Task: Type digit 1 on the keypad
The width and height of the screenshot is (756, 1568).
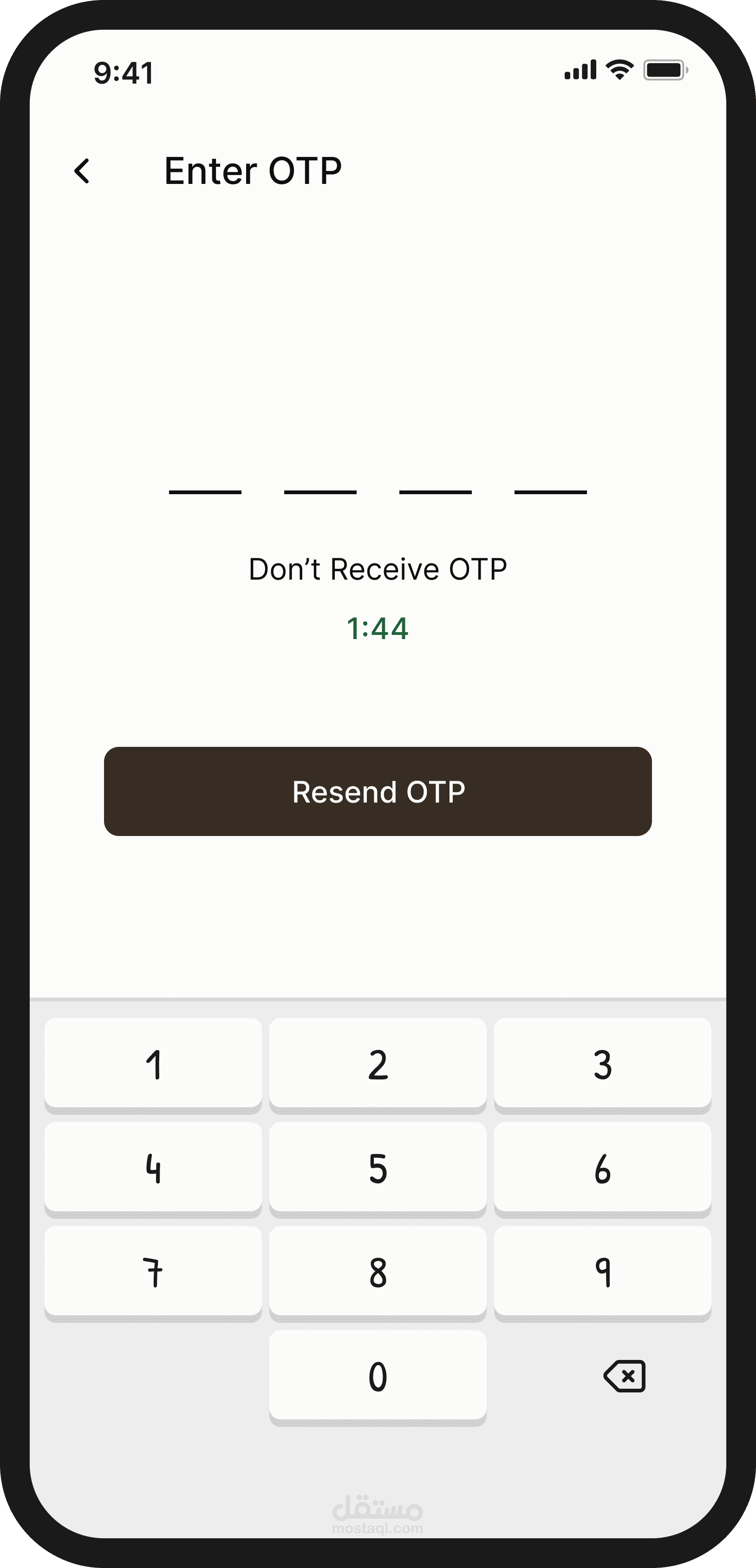Action: click(x=153, y=1064)
